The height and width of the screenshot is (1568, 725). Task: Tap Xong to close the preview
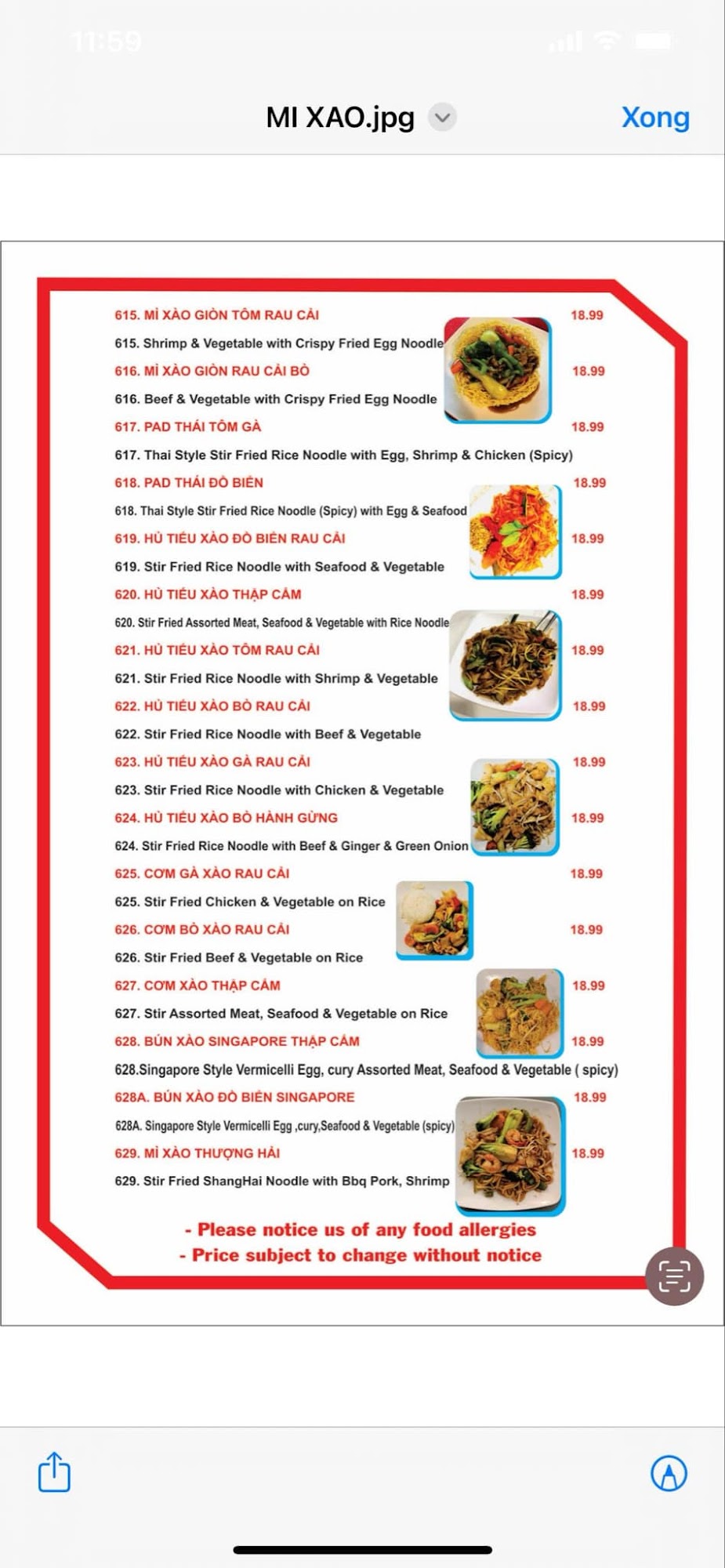click(x=655, y=118)
